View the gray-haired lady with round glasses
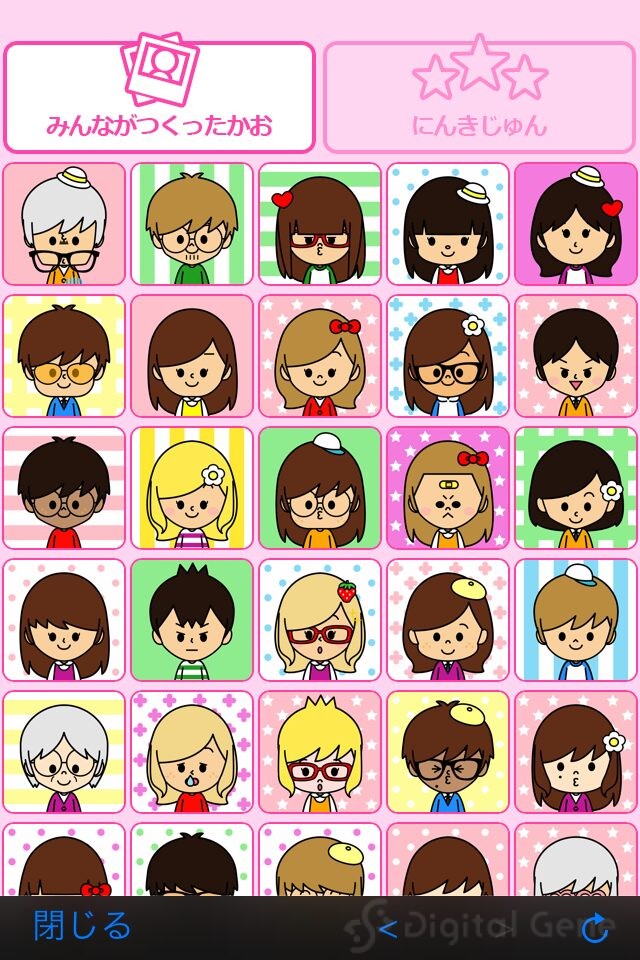The image size is (640, 960). [64, 752]
